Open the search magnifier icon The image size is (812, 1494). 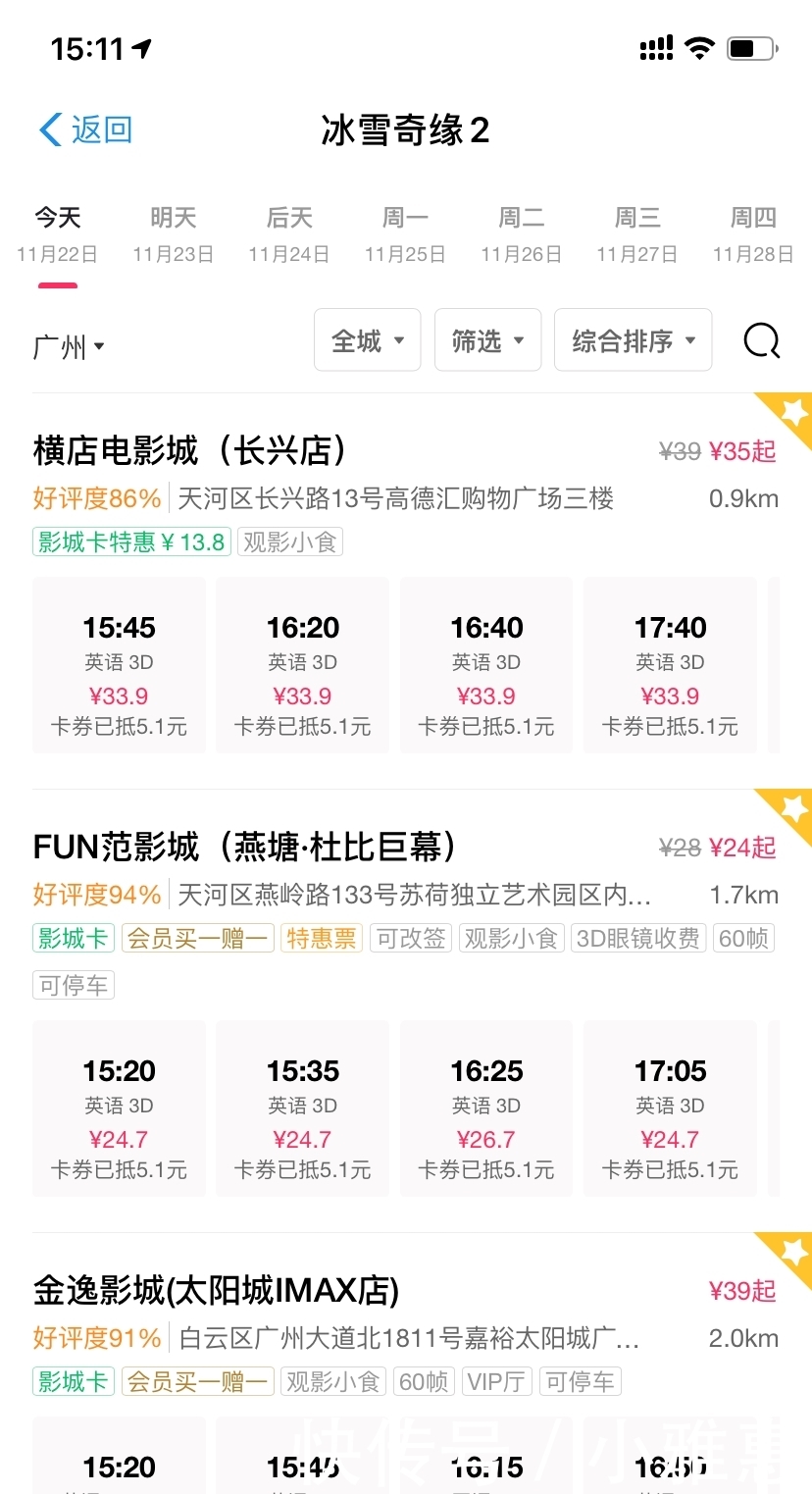(761, 340)
